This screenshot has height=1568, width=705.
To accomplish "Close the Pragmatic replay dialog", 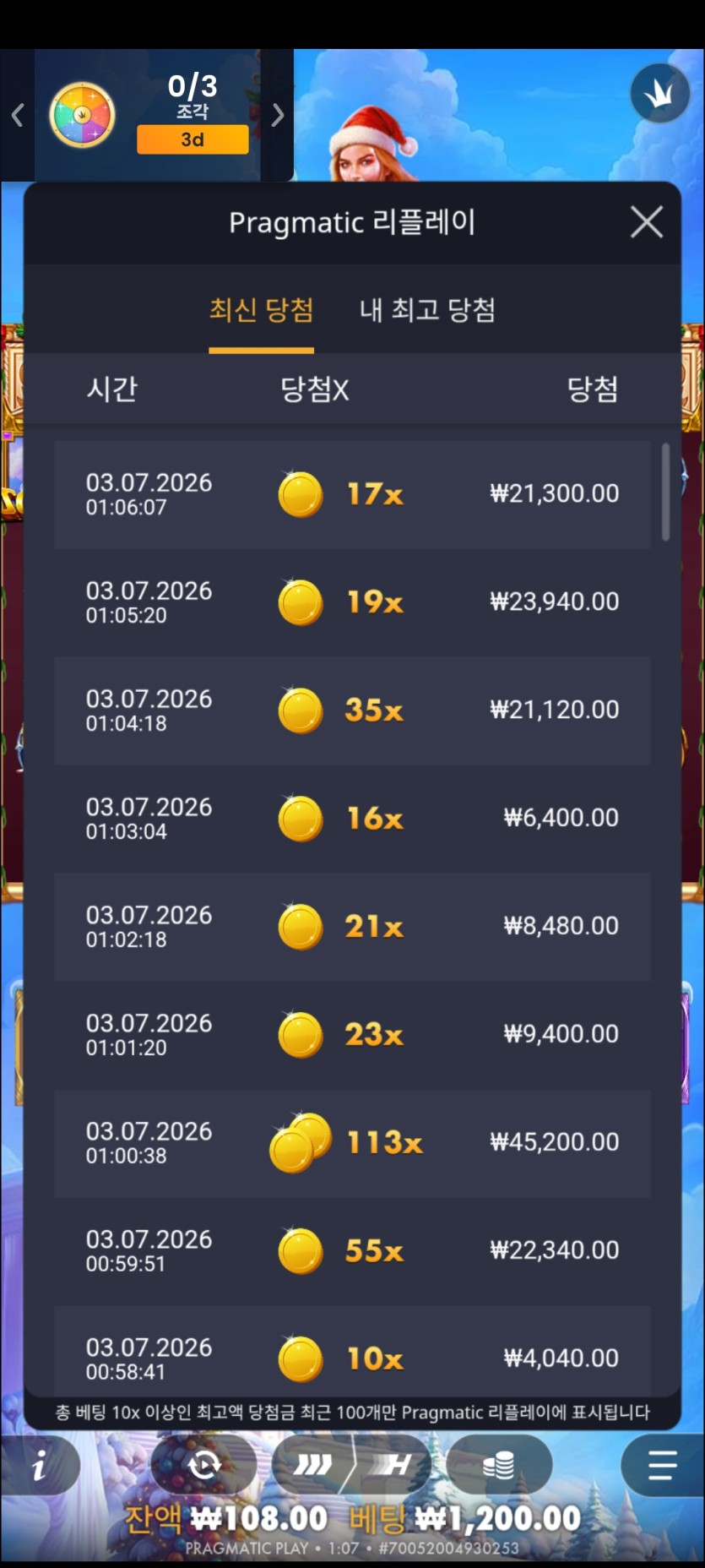I will pos(646,223).
